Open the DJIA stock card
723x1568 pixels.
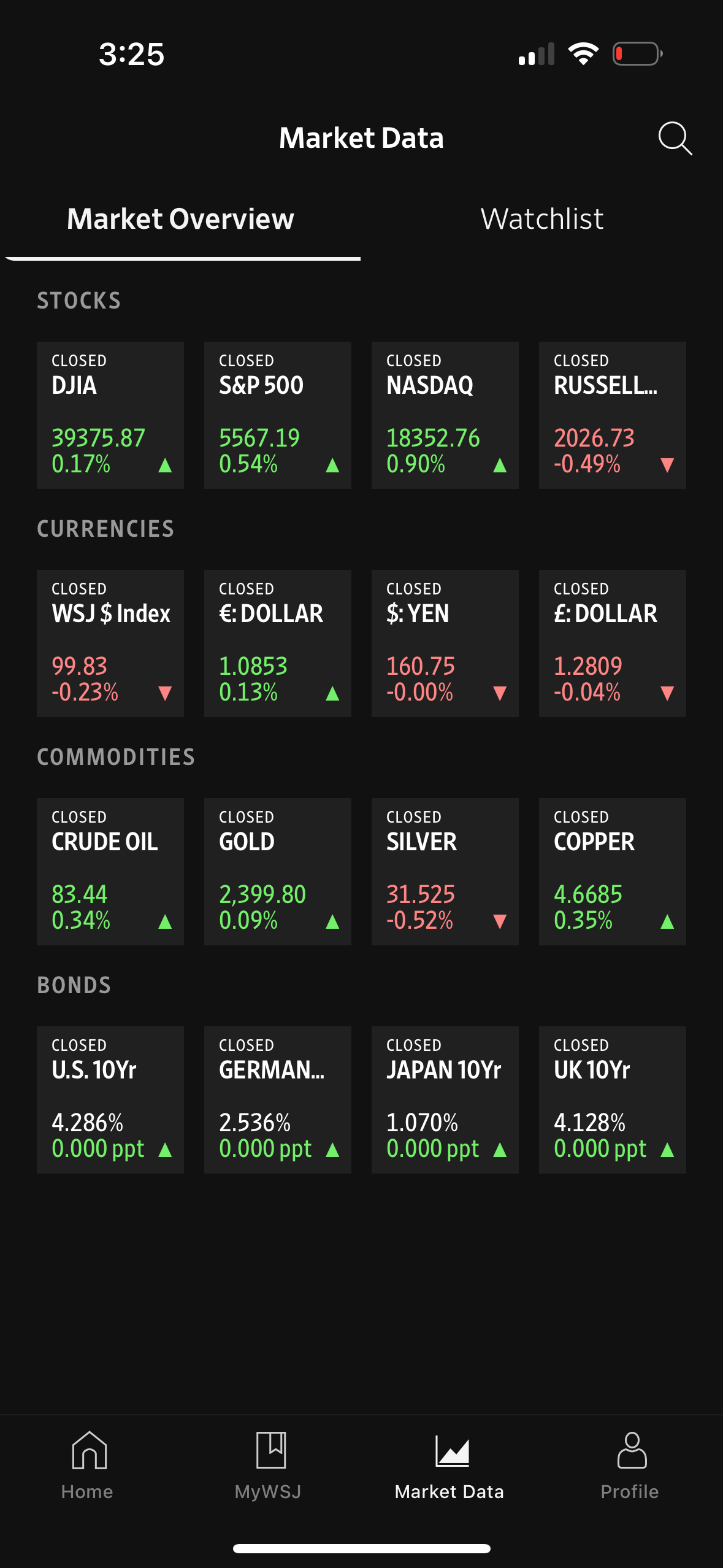click(110, 415)
